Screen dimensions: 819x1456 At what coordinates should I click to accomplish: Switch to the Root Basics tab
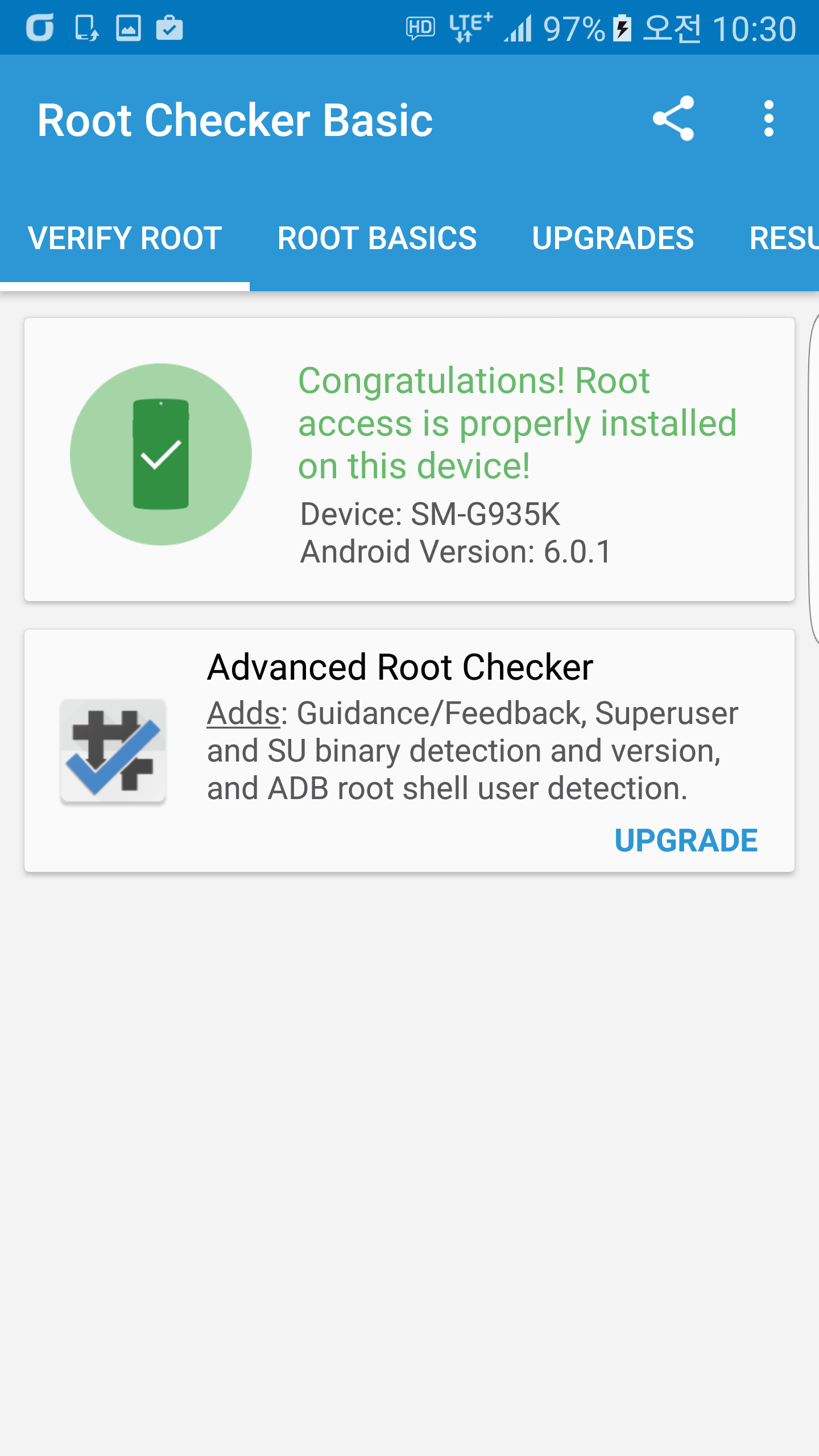tap(377, 238)
